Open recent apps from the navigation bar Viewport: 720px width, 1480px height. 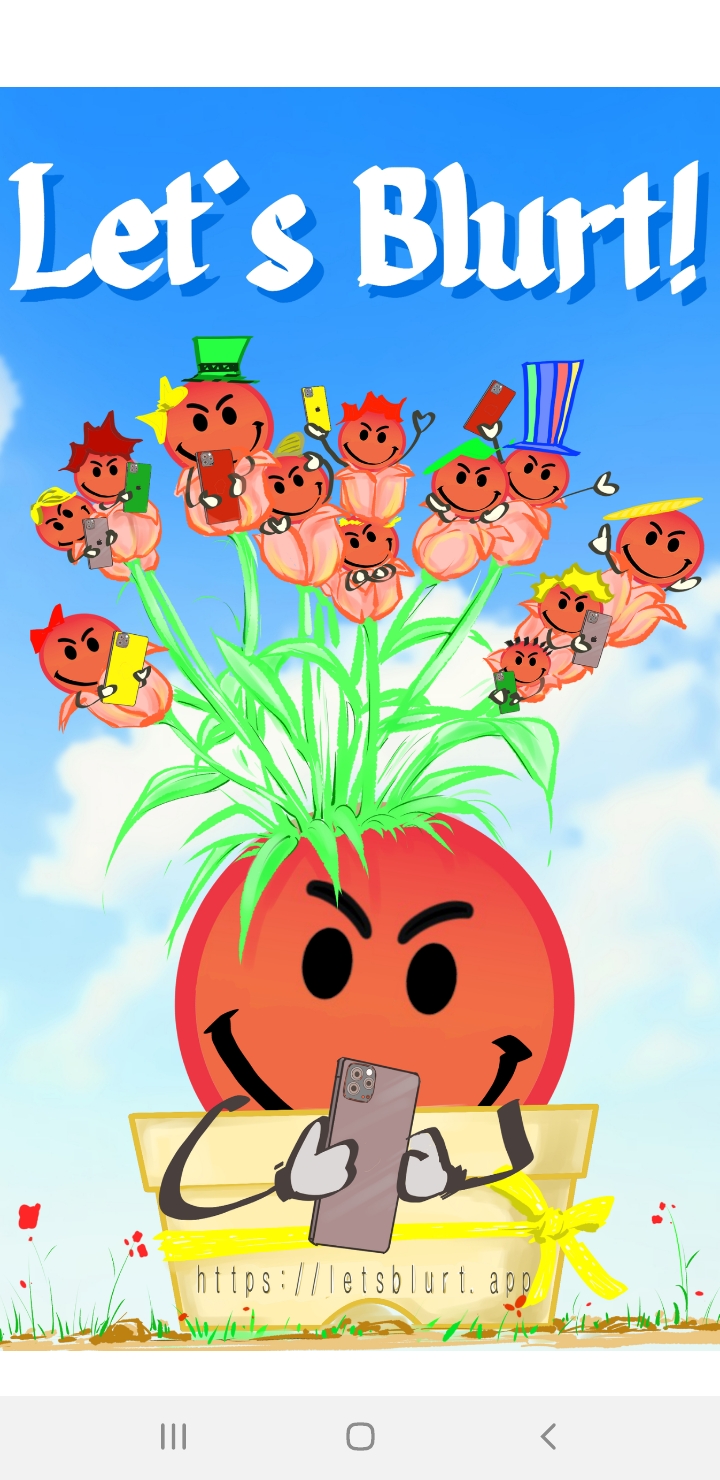[x=173, y=1437]
